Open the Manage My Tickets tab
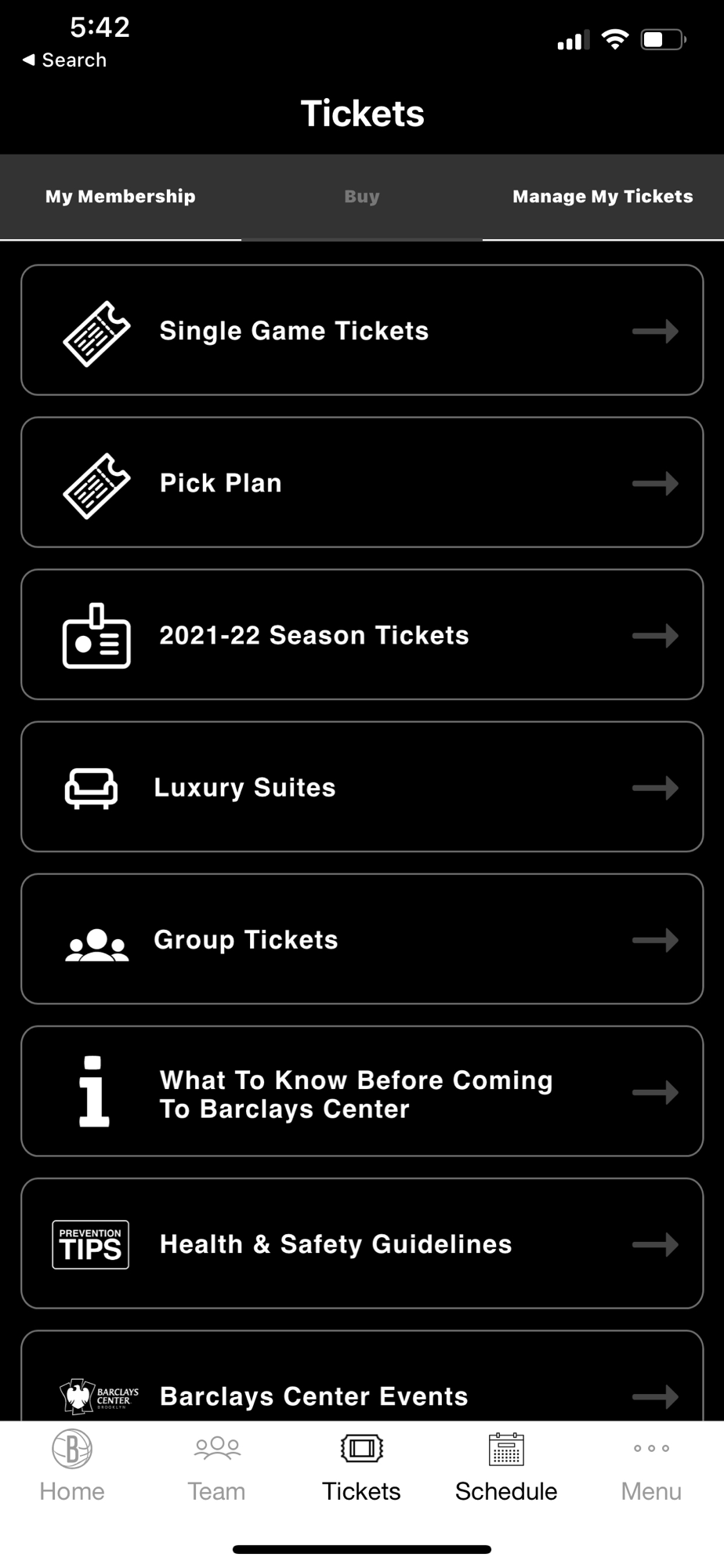The image size is (724, 1568). coord(603,197)
